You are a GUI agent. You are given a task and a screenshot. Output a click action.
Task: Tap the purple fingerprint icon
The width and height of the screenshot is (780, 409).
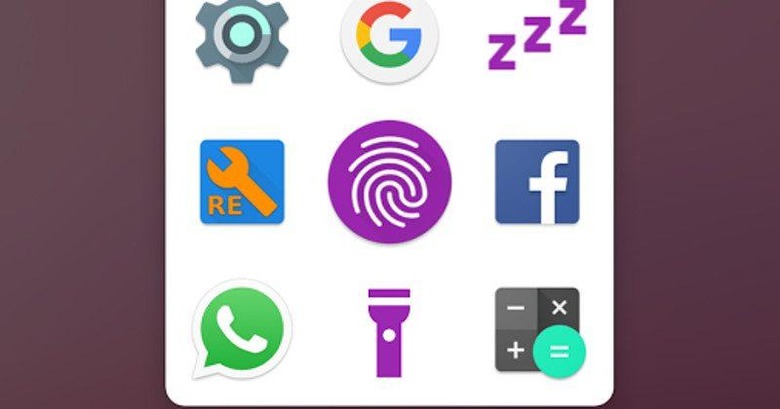389,182
